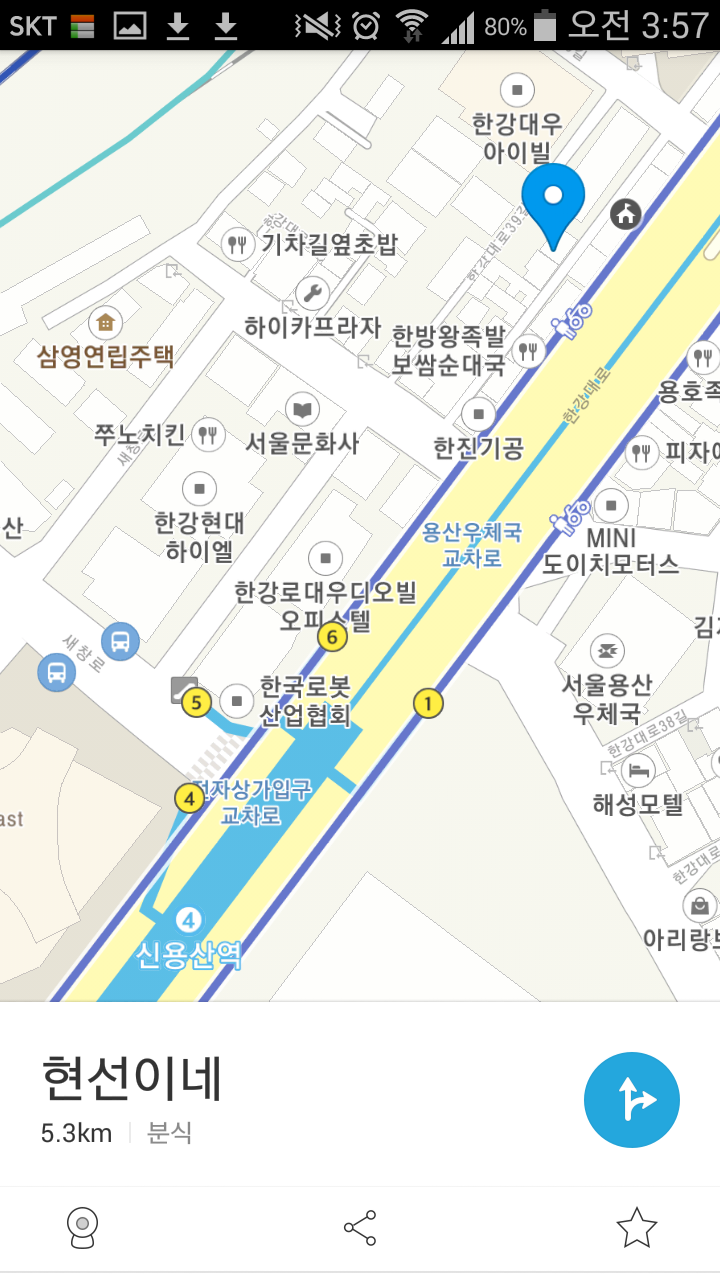720x1280 pixels.
Task: Open the road view icon
Action: coord(82,1227)
